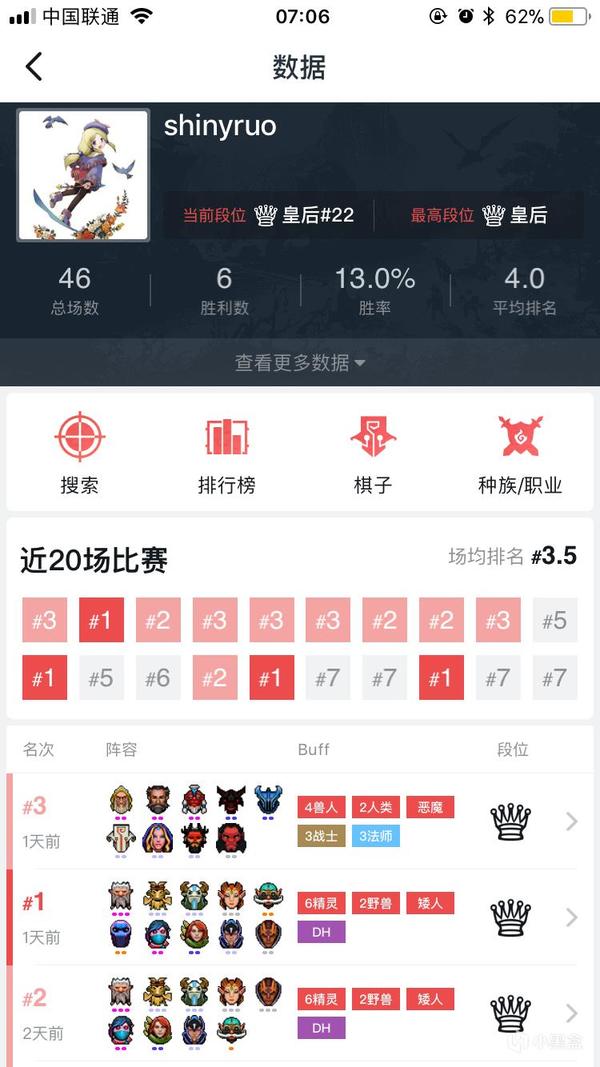Viewport: 600px width, 1067px height.
Task: Open the 排行榜 leaderboard
Action: pyautogui.click(x=226, y=452)
